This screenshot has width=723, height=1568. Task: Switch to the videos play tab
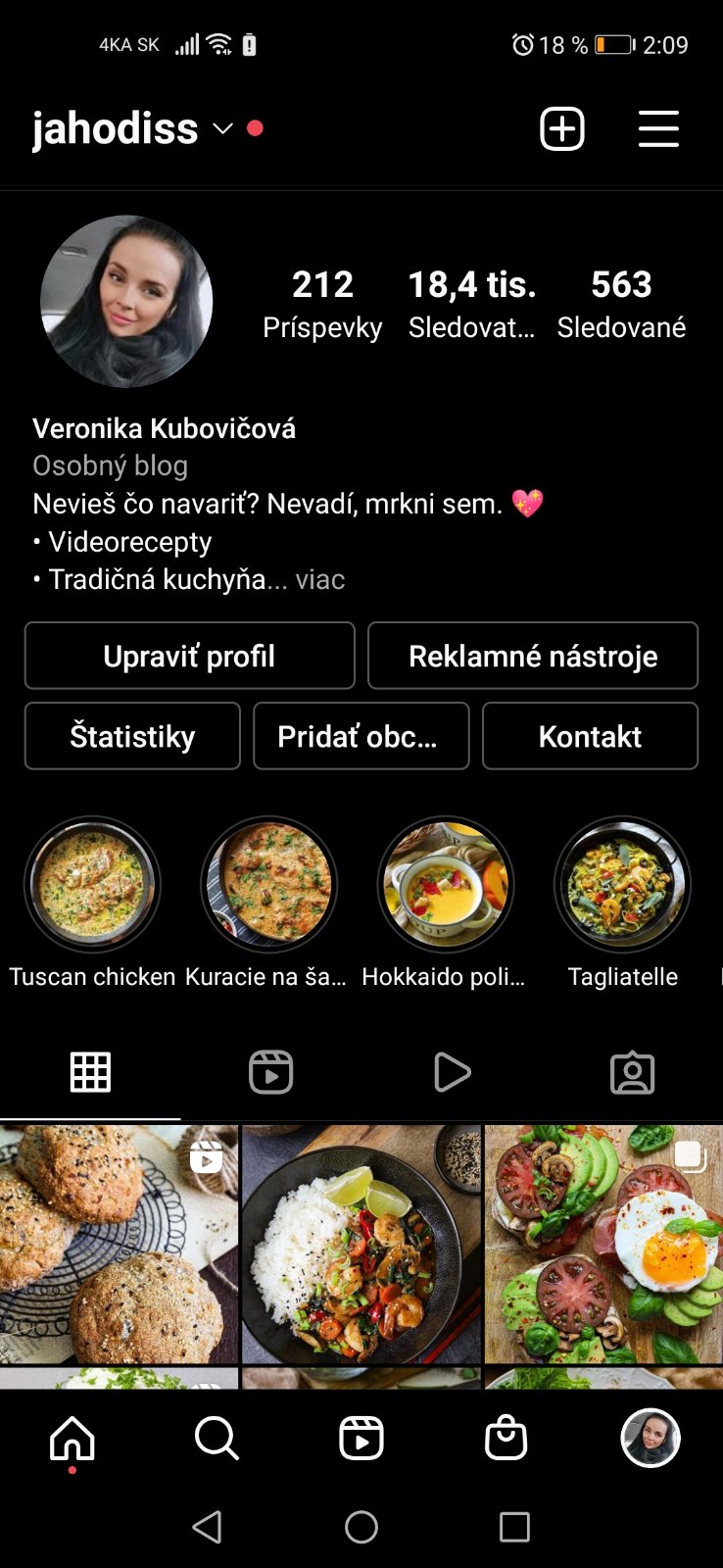(452, 1072)
